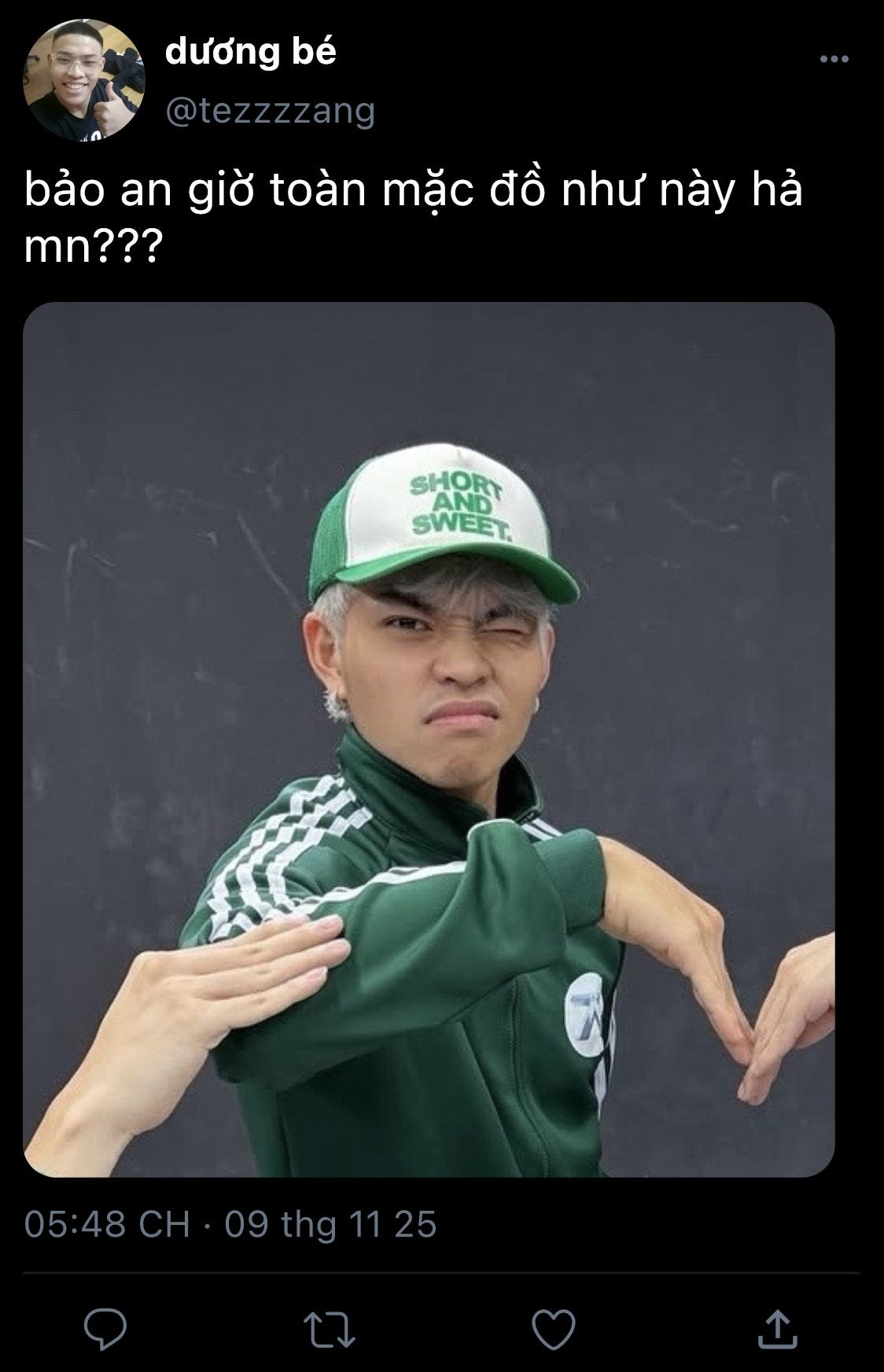Share this tweet
884x1372 pixels.
pos(777,1329)
